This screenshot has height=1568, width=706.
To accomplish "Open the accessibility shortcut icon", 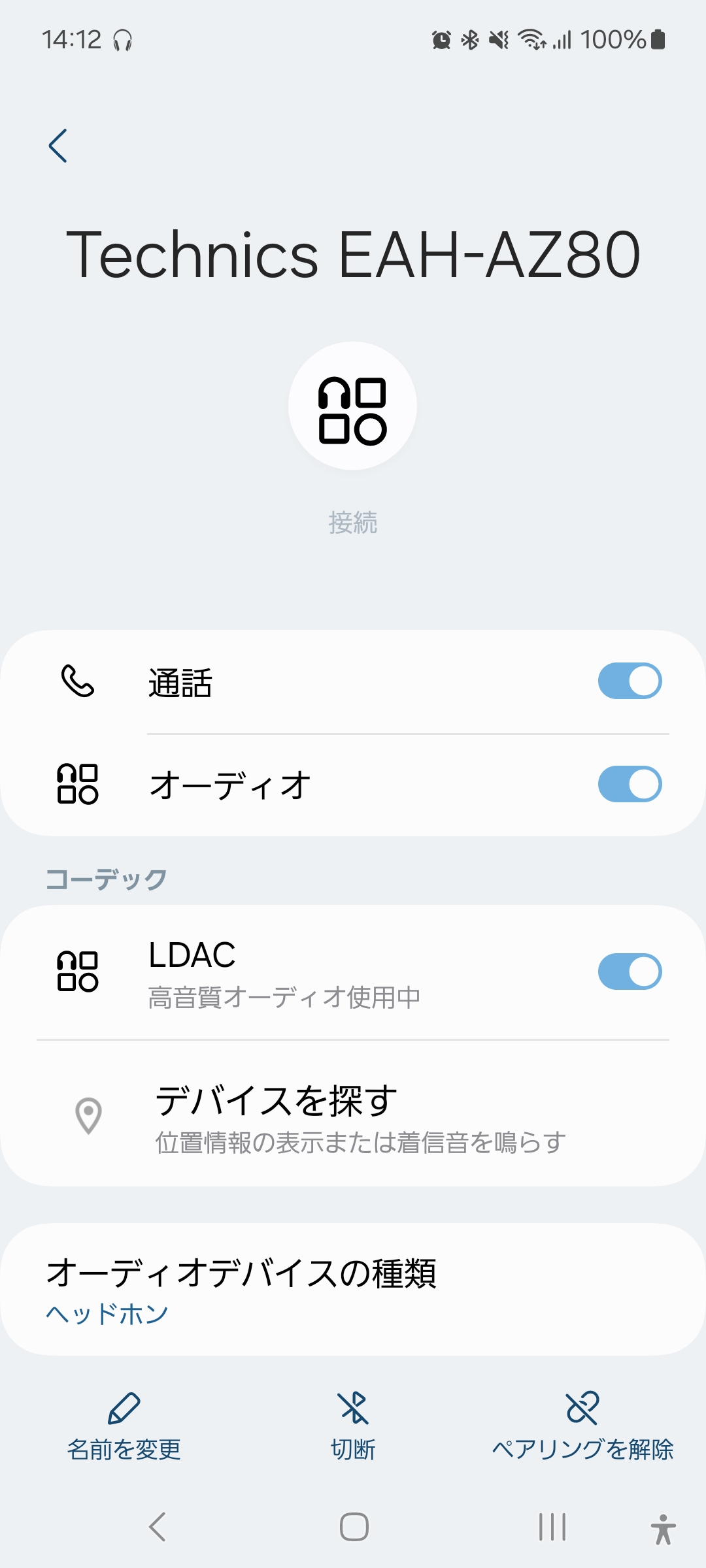I will tap(663, 1529).
